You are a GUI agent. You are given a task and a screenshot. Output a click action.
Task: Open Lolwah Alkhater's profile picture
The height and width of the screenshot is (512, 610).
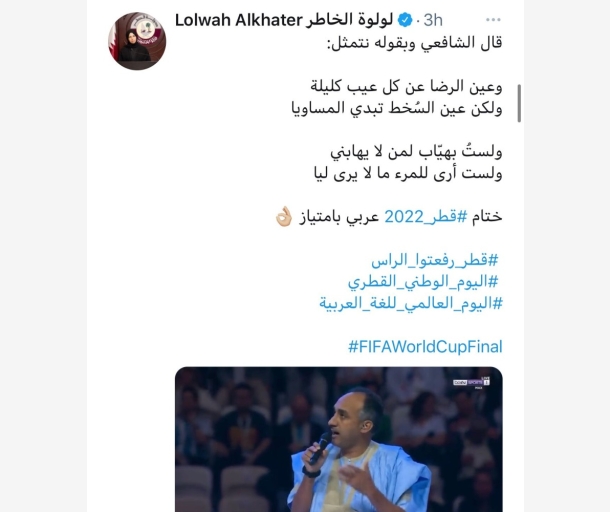pos(137,41)
